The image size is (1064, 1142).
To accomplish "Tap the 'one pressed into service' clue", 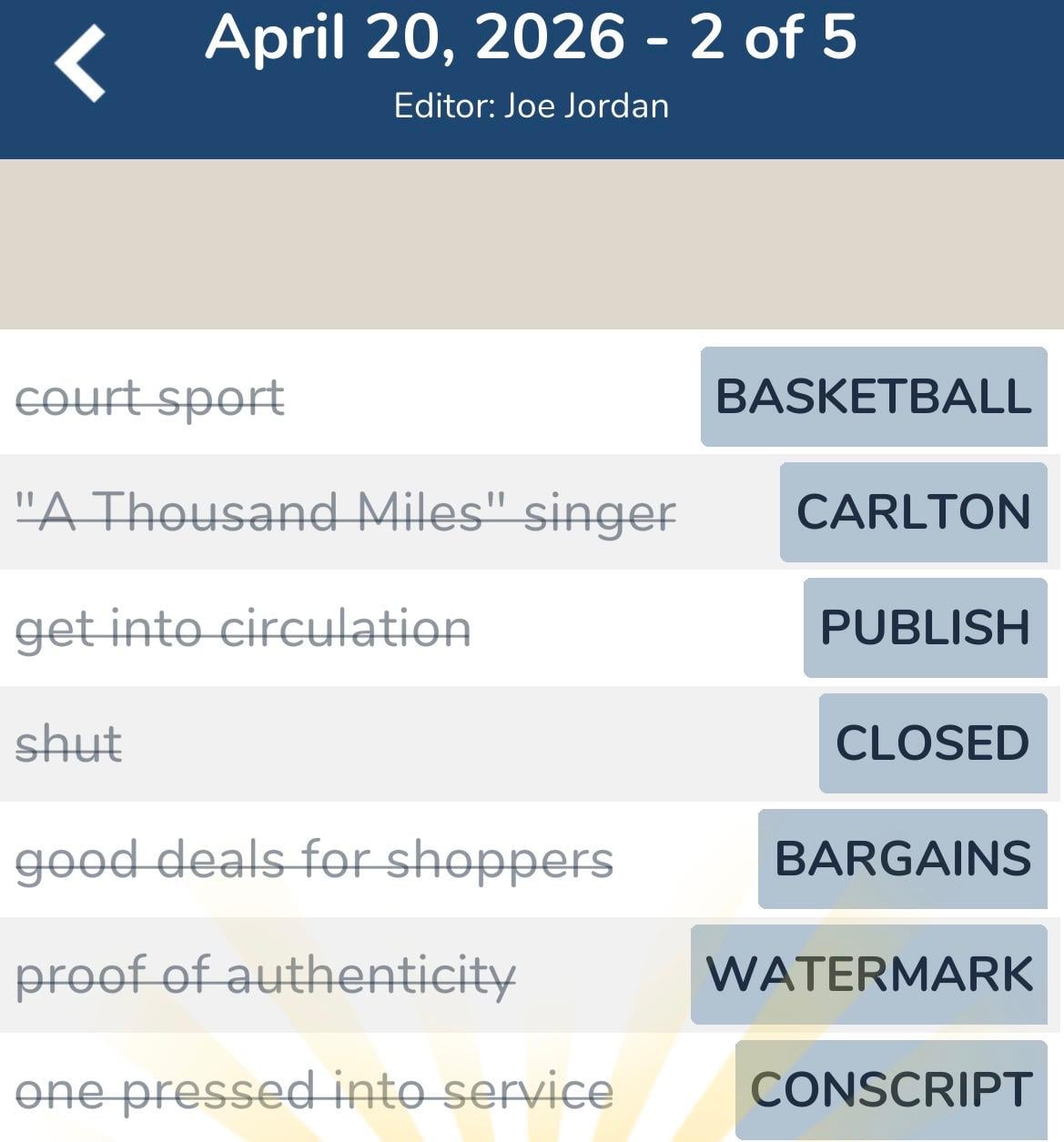I will tap(317, 1089).
